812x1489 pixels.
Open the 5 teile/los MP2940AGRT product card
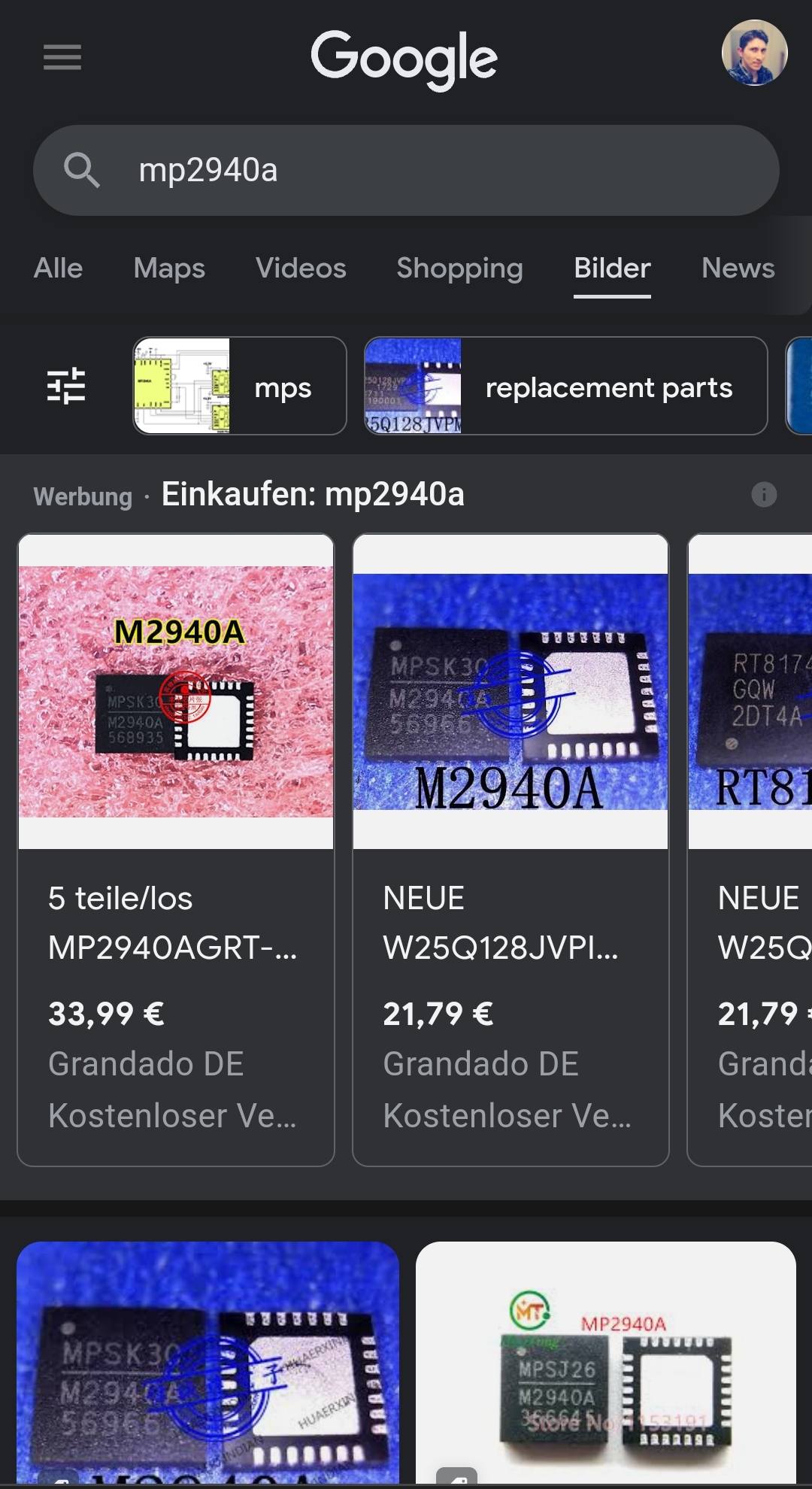click(x=176, y=850)
